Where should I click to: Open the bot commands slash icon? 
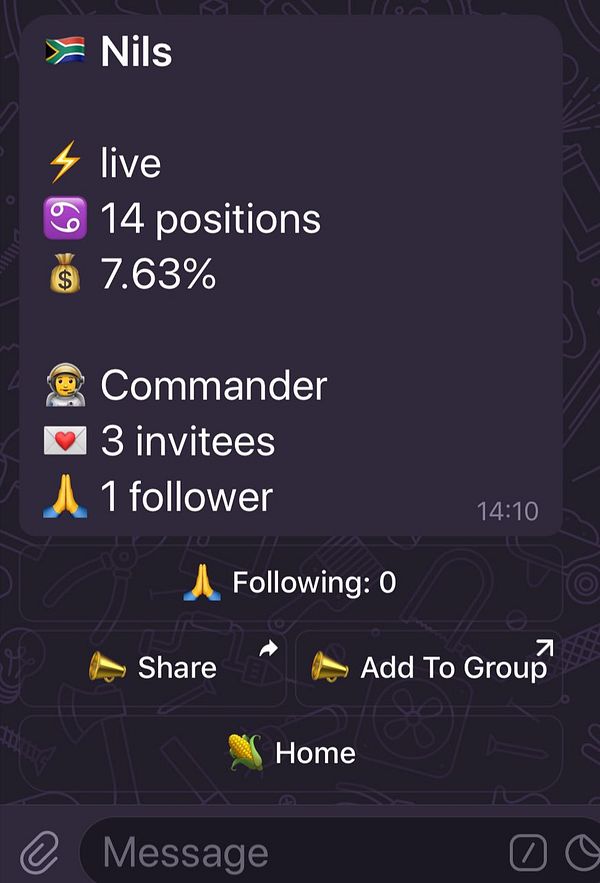click(x=528, y=853)
